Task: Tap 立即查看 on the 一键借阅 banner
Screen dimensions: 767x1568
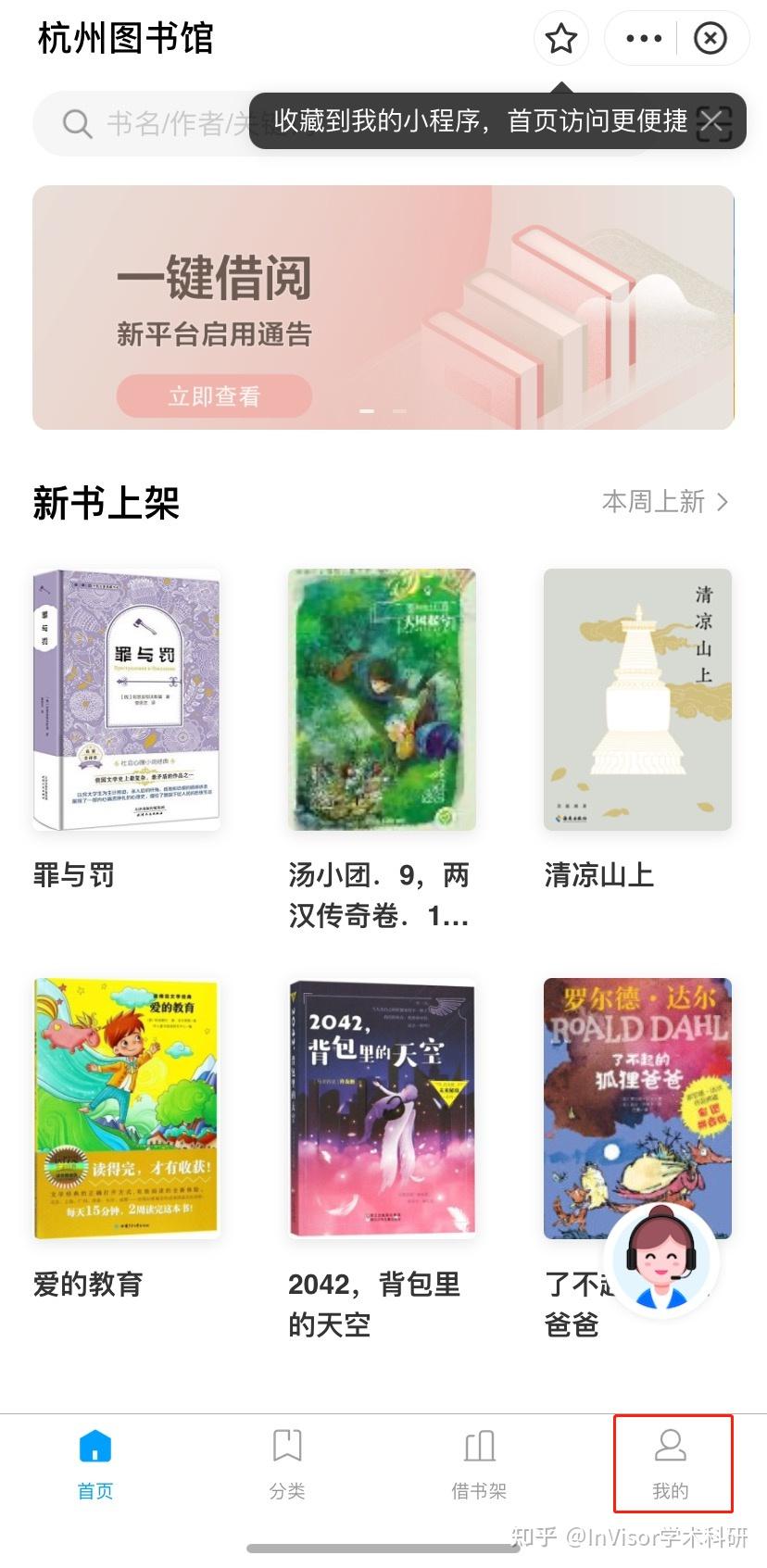Action: coord(214,396)
